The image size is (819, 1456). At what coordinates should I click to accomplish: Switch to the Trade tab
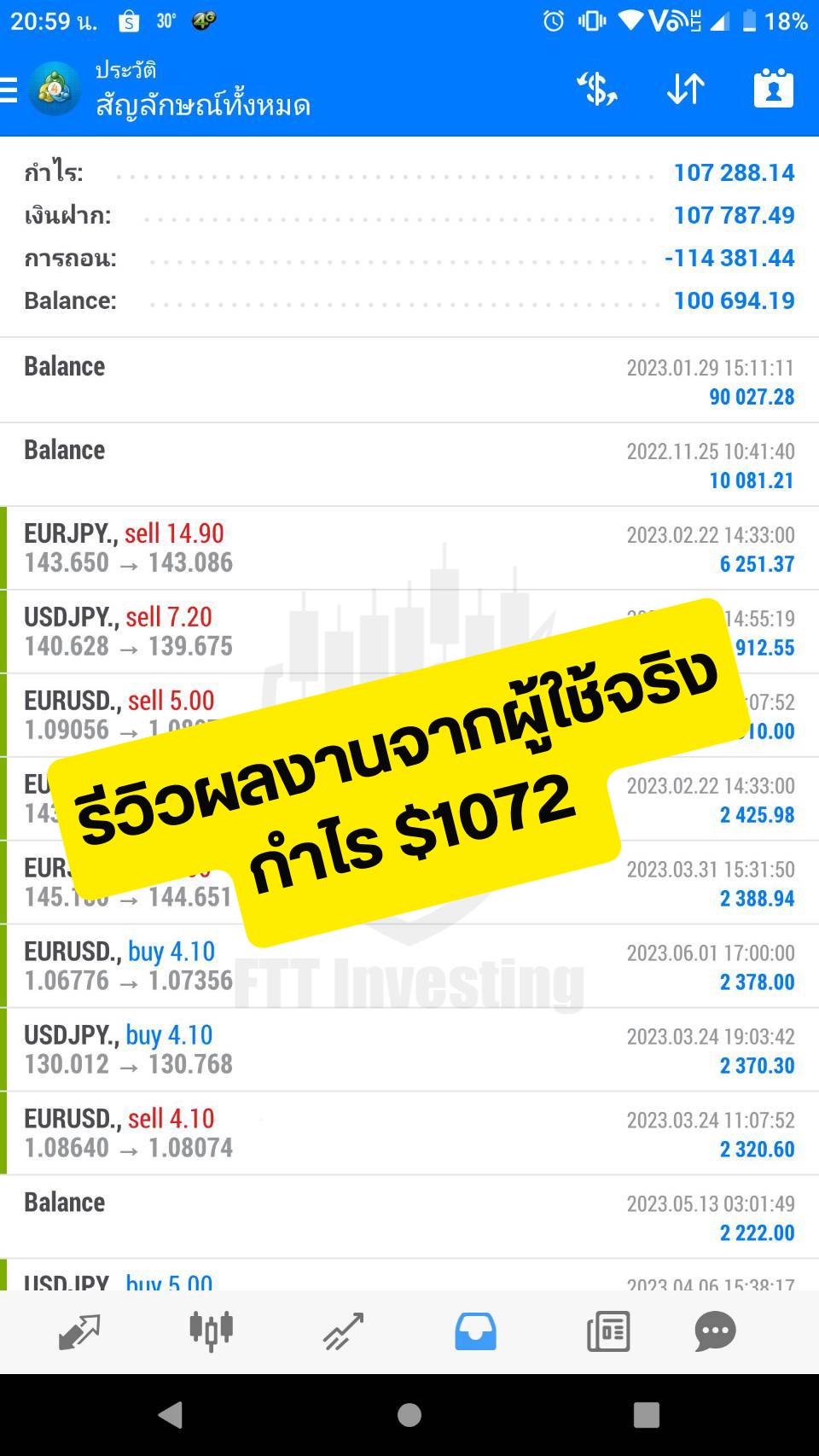pyautogui.click(x=343, y=1331)
